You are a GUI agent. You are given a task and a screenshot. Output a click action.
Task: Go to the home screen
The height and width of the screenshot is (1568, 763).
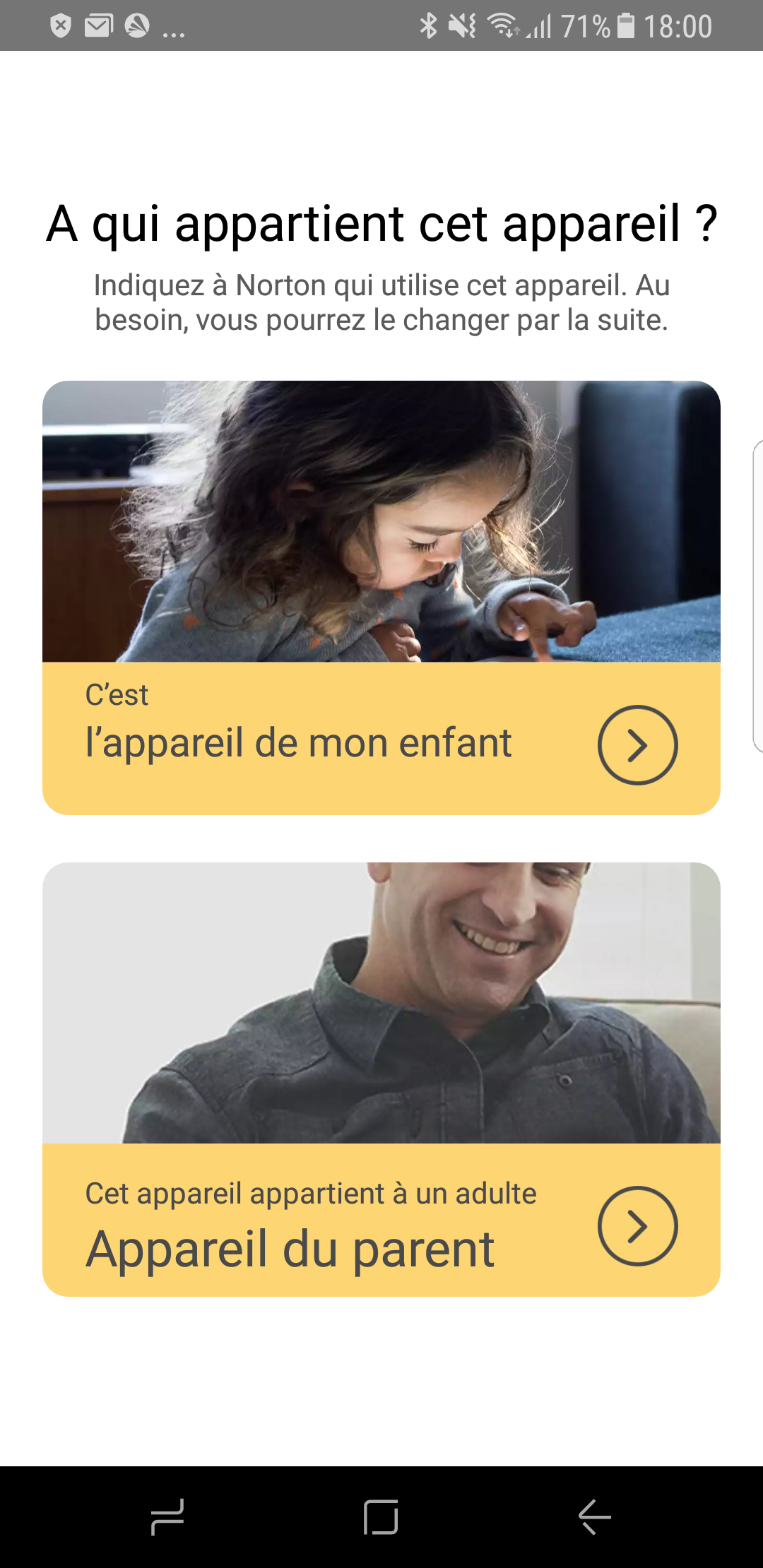tap(381, 1517)
